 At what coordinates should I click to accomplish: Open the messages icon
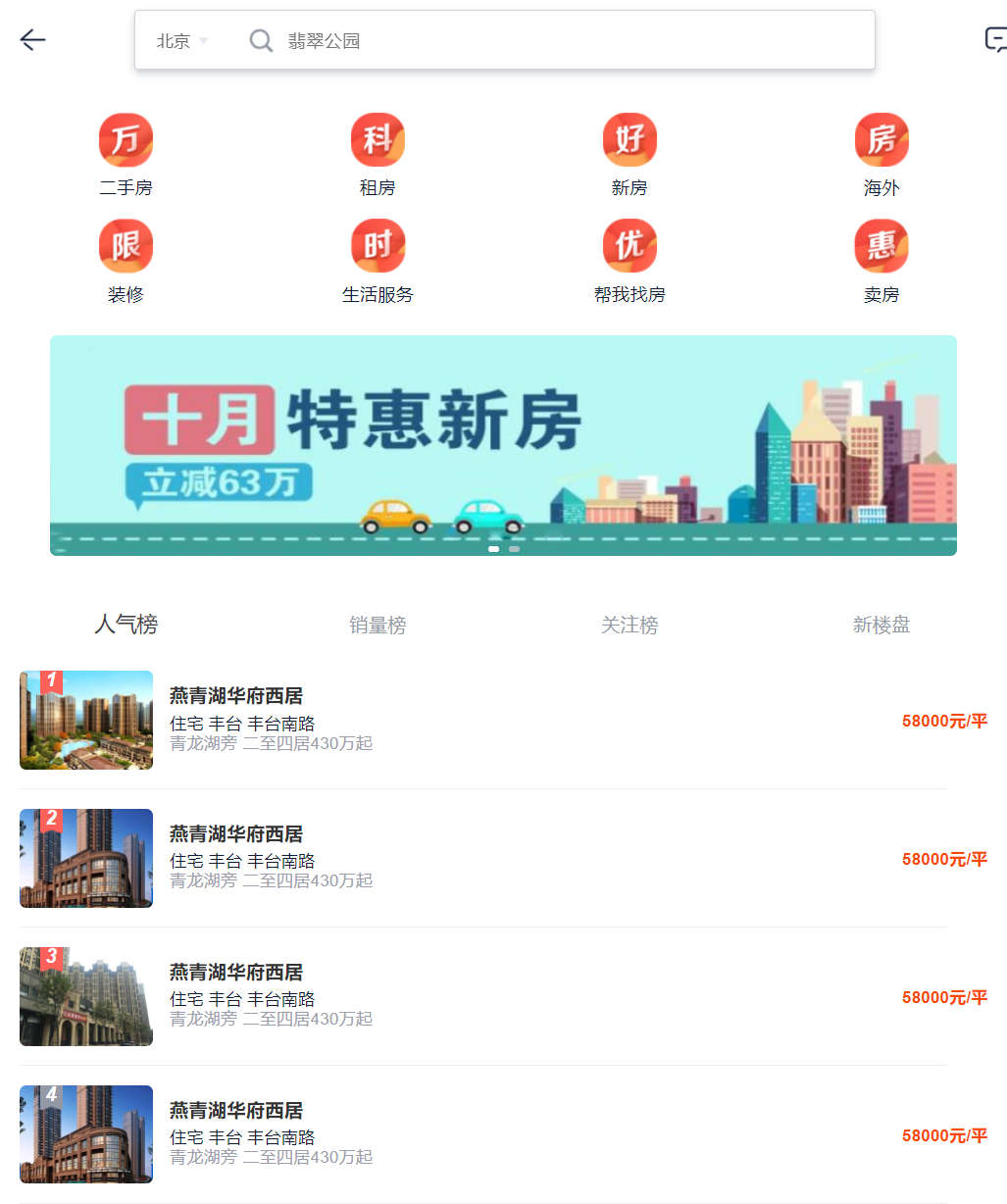click(x=995, y=39)
